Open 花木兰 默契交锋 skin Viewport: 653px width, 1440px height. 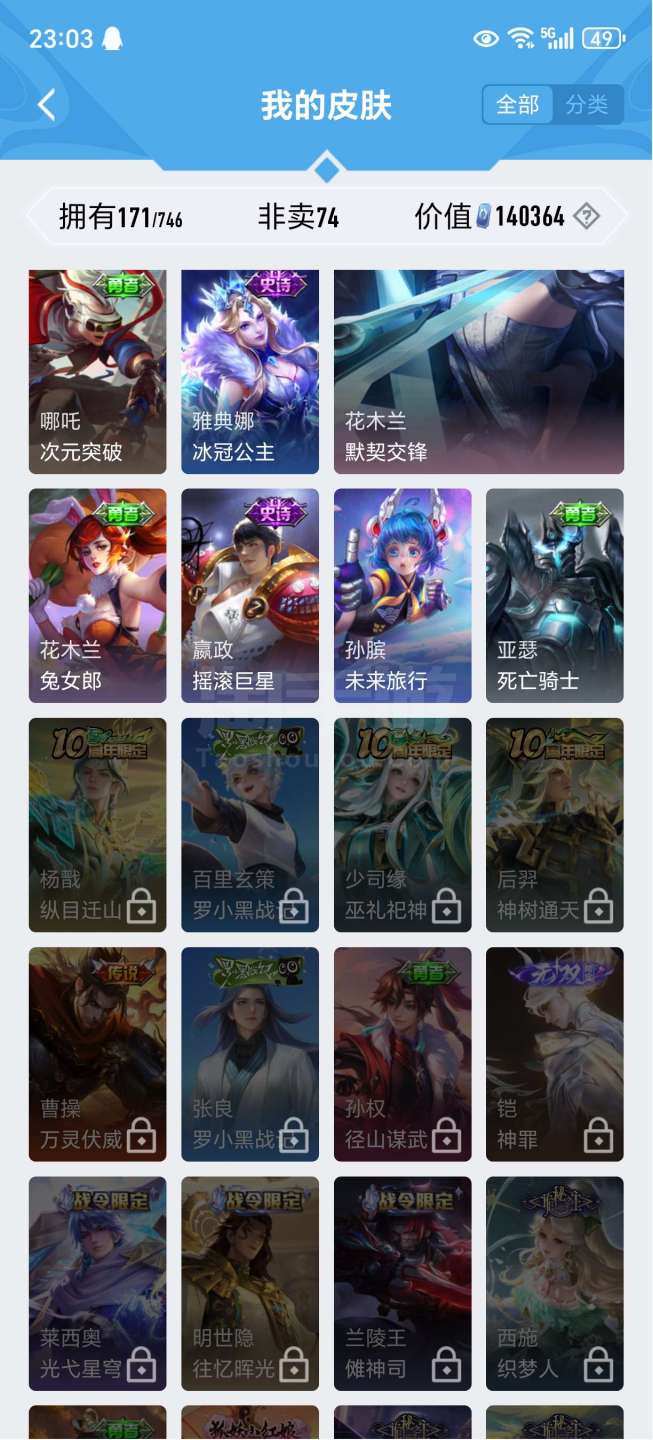pos(479,371)
